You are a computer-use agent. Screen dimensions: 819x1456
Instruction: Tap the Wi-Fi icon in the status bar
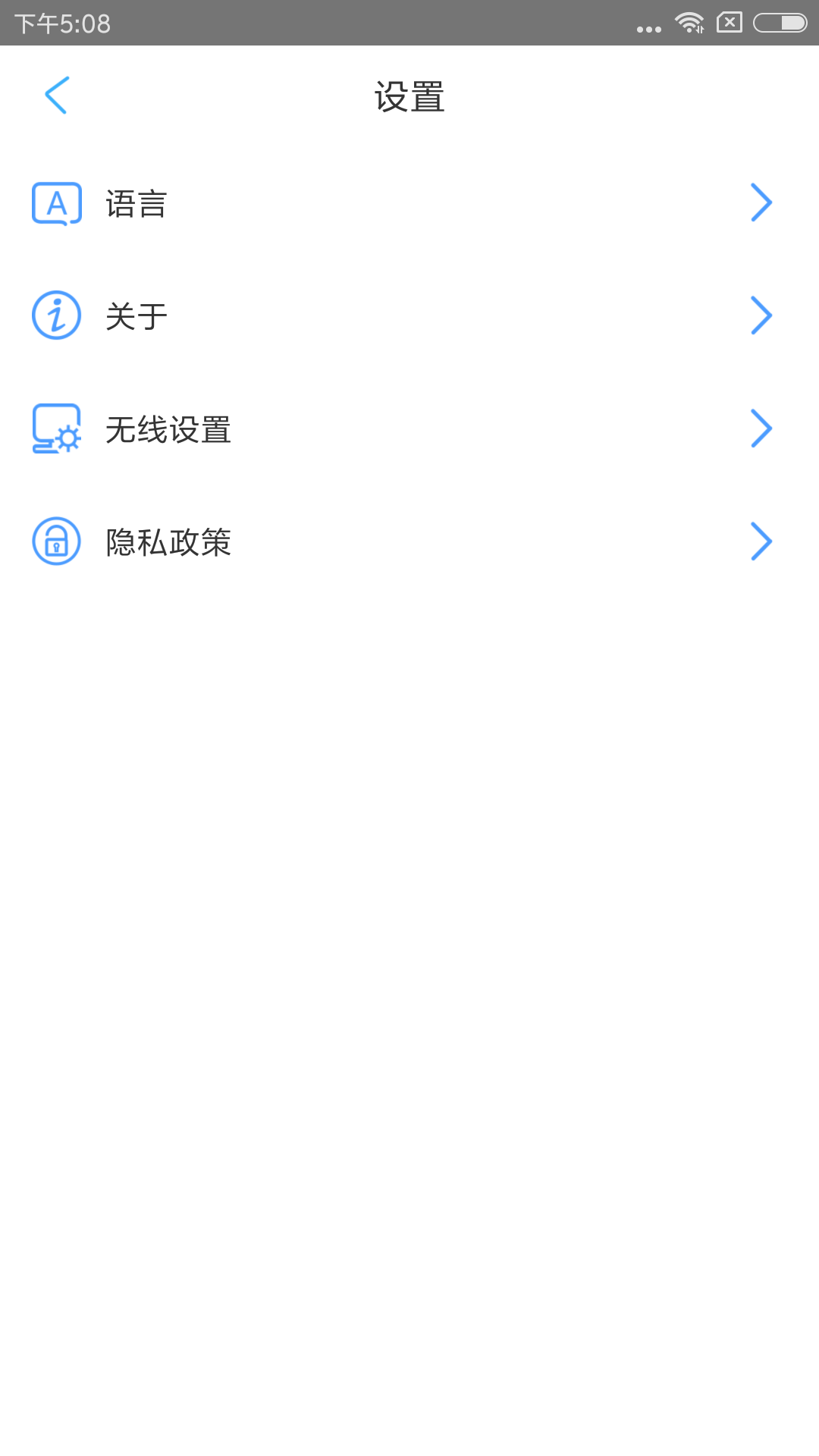(689, 24)
